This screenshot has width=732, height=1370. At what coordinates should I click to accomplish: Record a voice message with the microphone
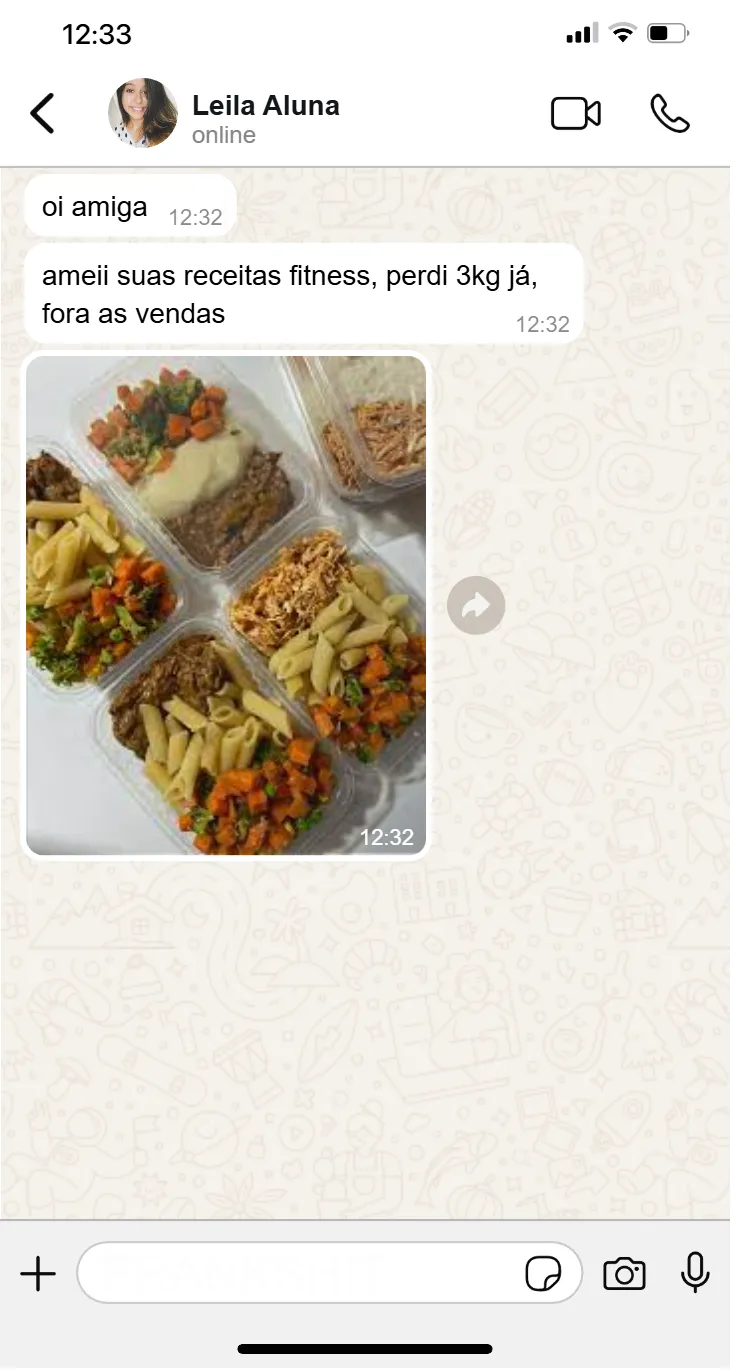[695, 1274]
